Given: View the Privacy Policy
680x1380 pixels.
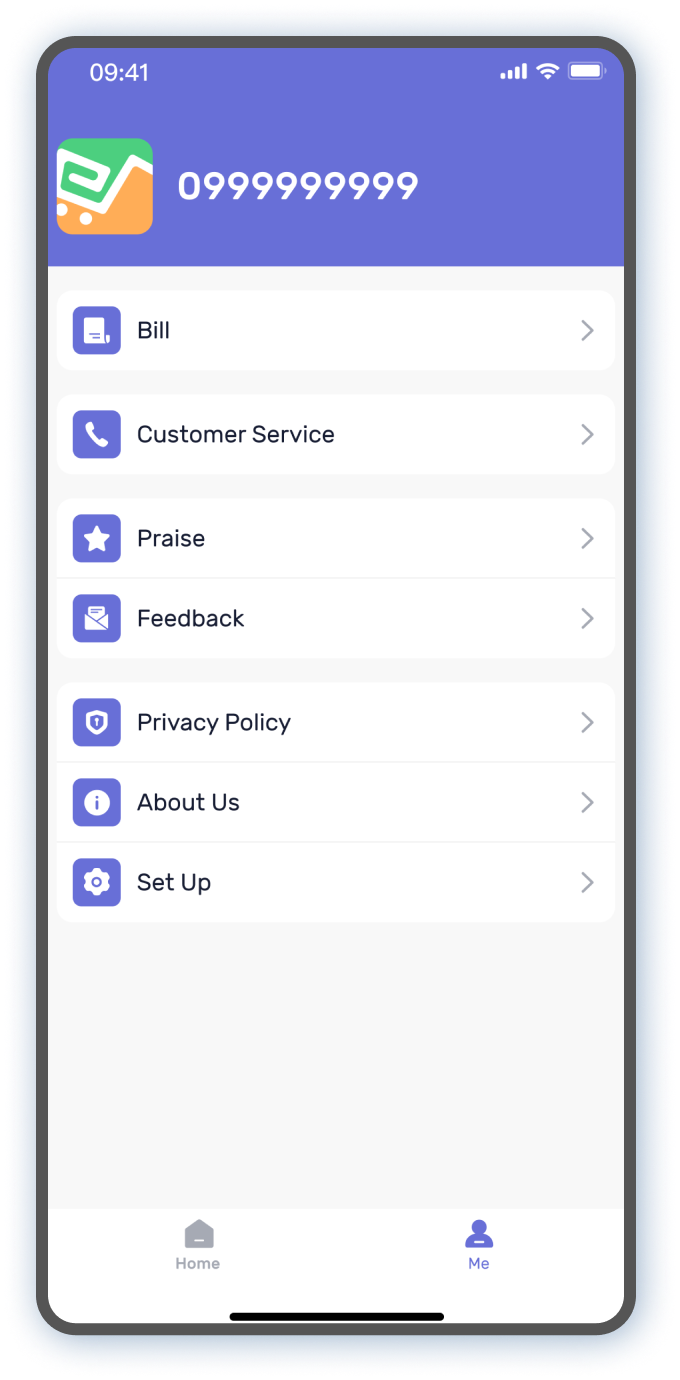Looking at the screenshot, I should click(335, 722).
